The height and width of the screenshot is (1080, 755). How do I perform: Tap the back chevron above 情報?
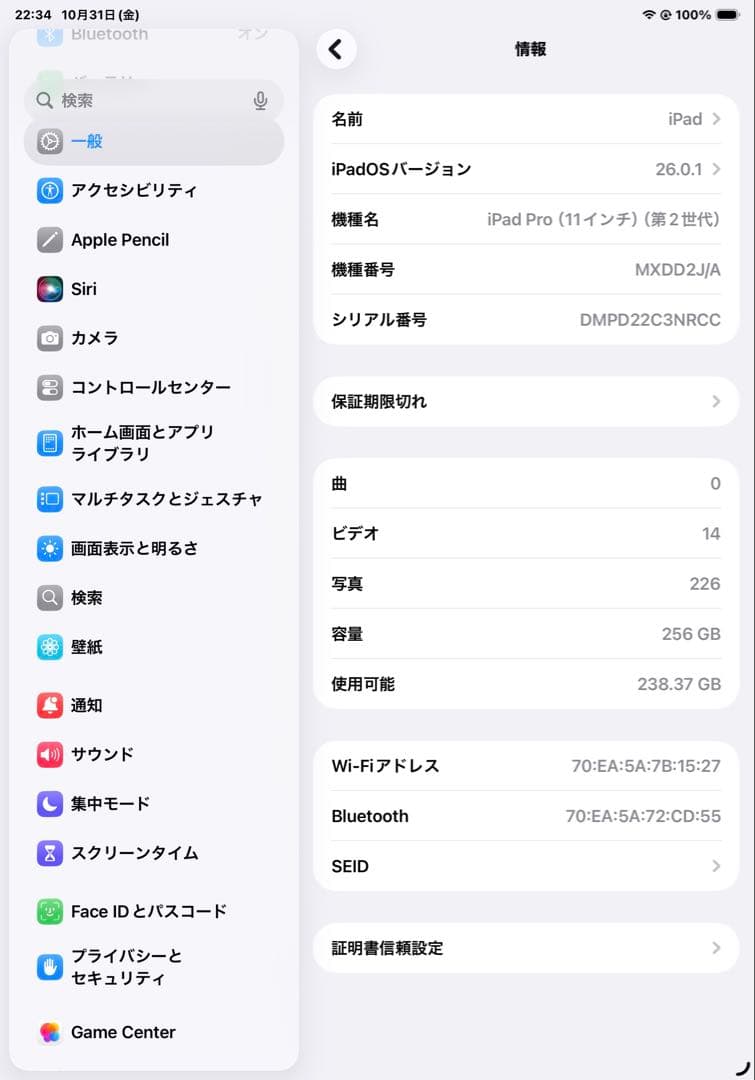[336, 48]
